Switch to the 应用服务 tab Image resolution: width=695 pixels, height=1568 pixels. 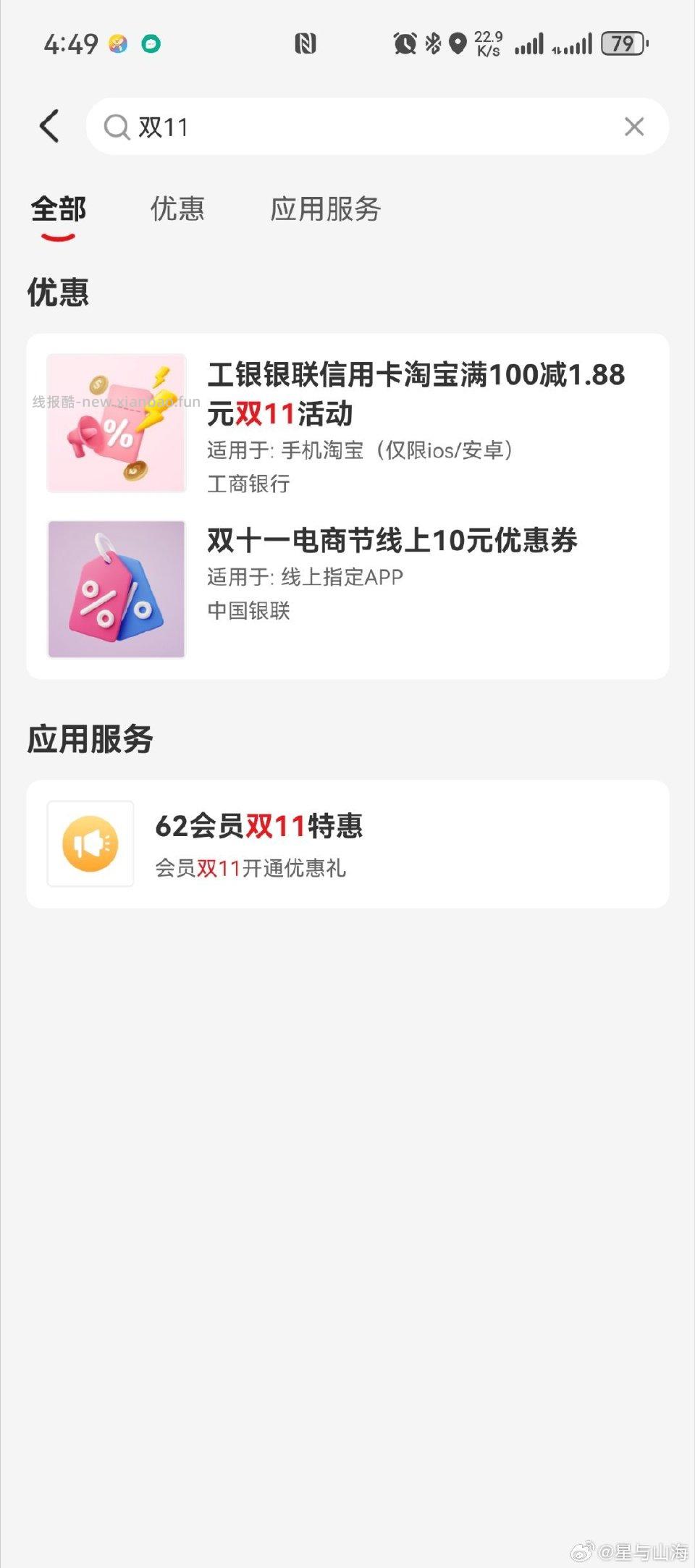[x=327, y=209]
